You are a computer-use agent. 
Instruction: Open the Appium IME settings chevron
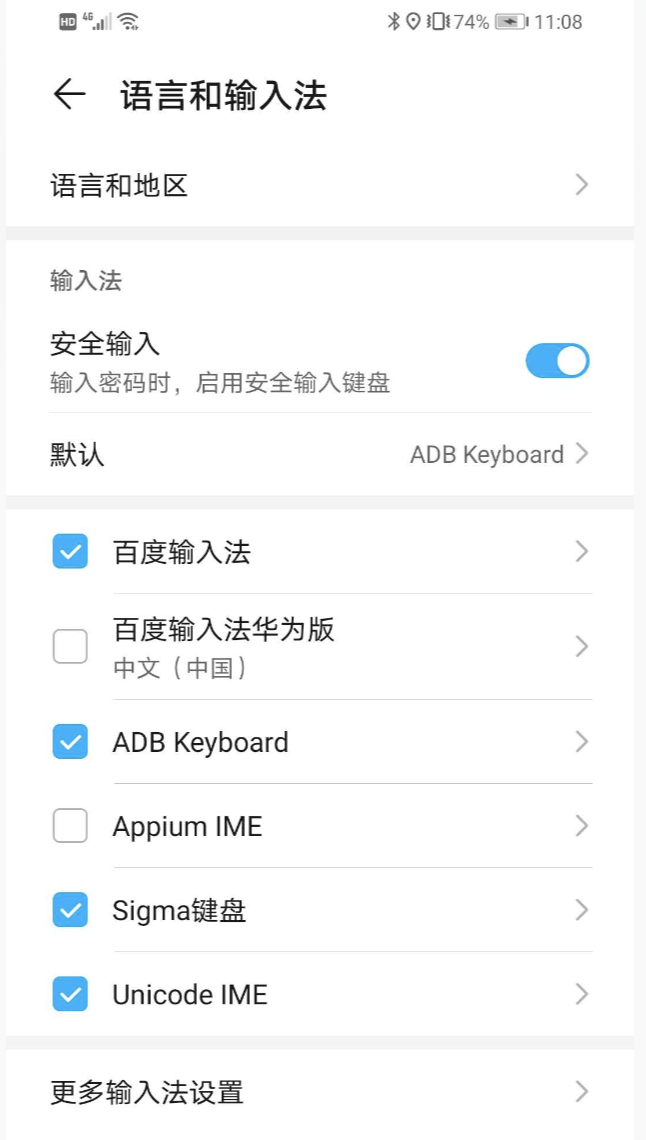[581, 826]
